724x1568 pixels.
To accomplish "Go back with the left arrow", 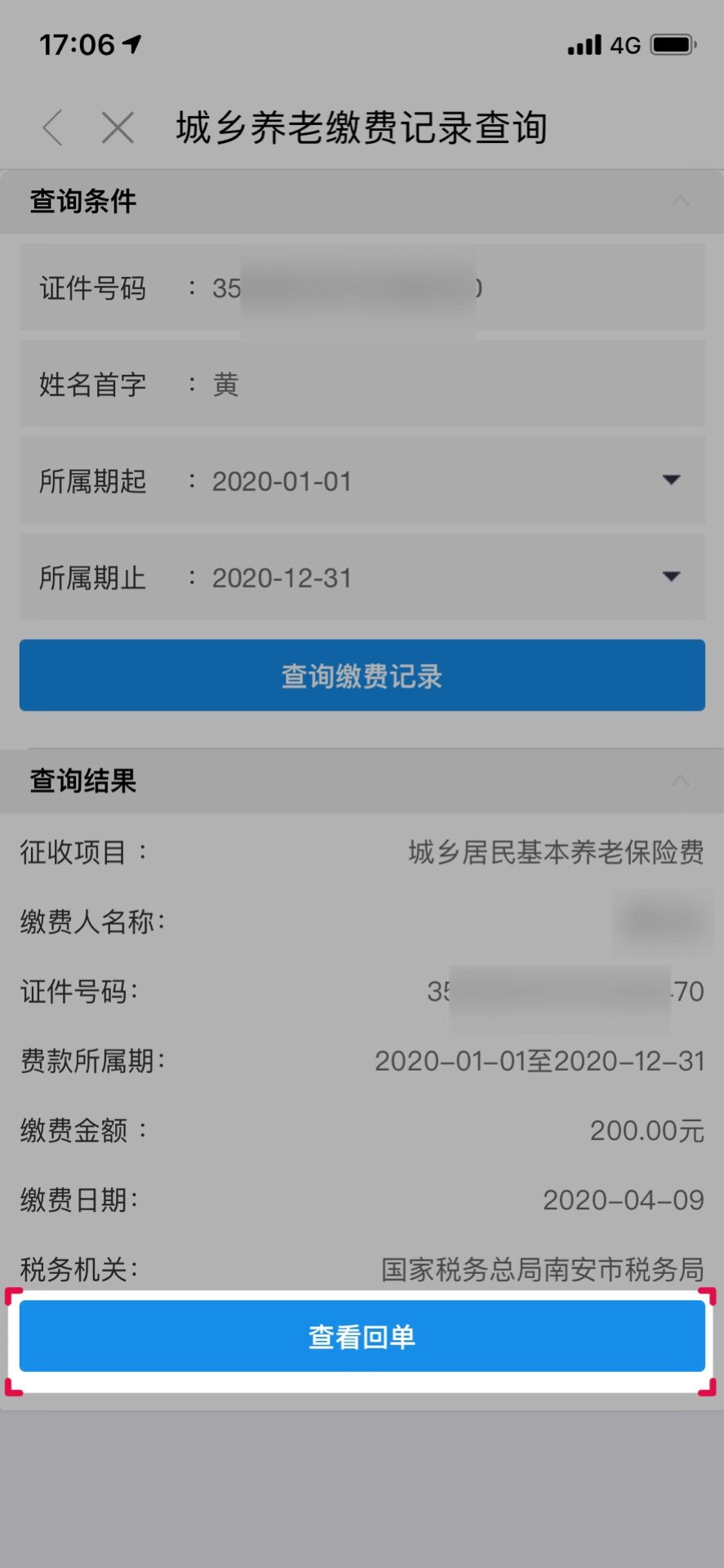I will point(53,128).
